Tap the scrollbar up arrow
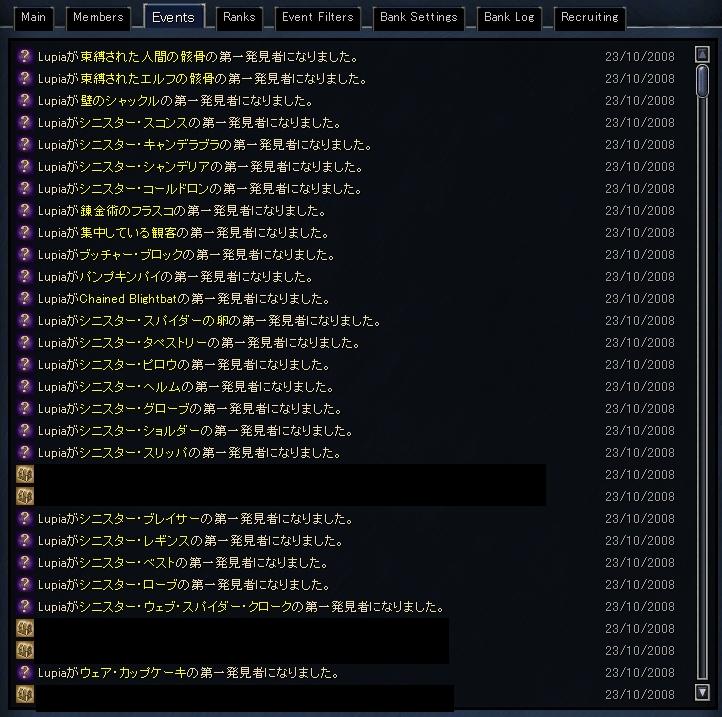 click(702, 54)
